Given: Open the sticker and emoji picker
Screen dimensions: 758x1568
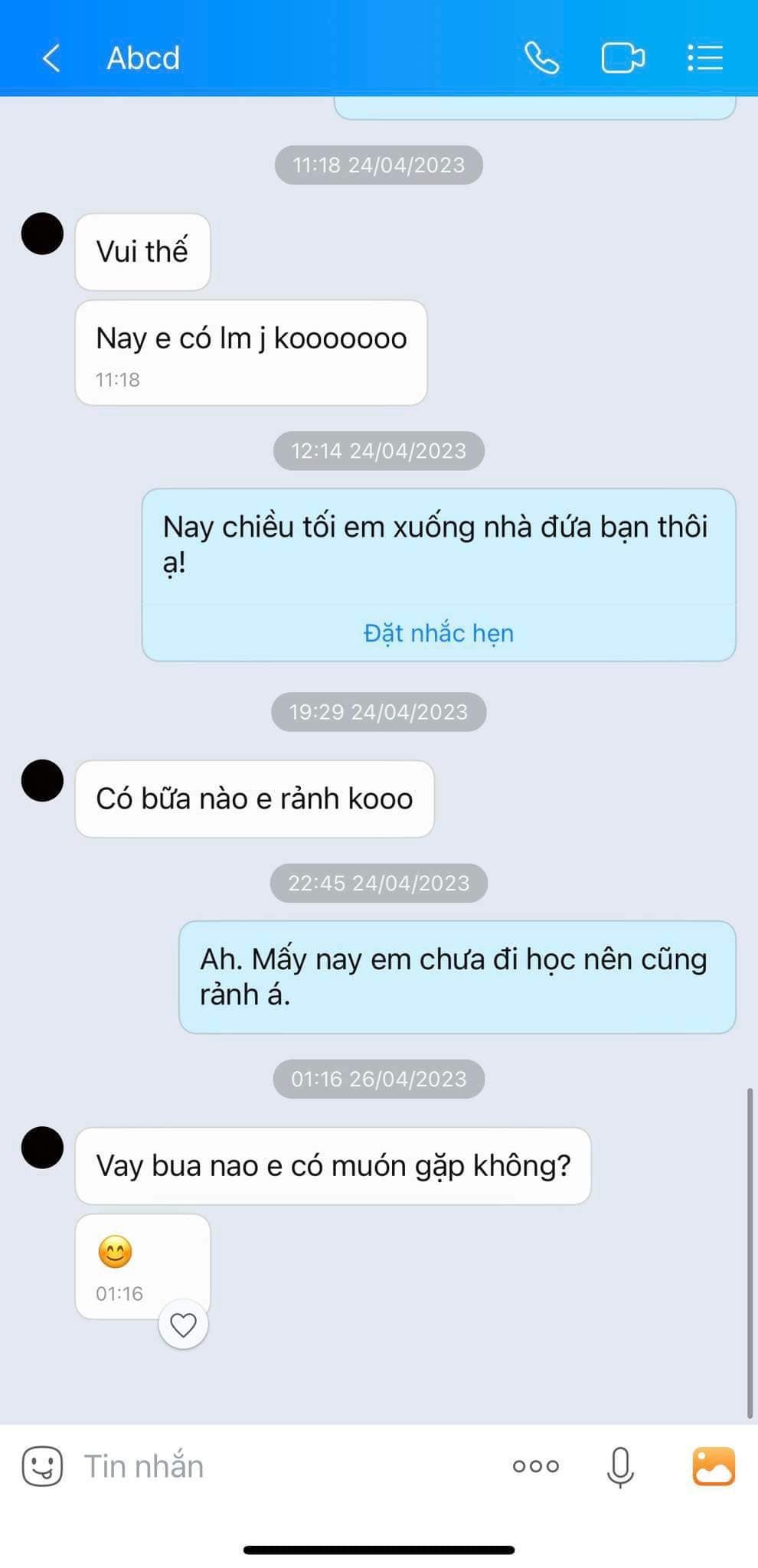Looking at the screenshot, I should 44,1465.
